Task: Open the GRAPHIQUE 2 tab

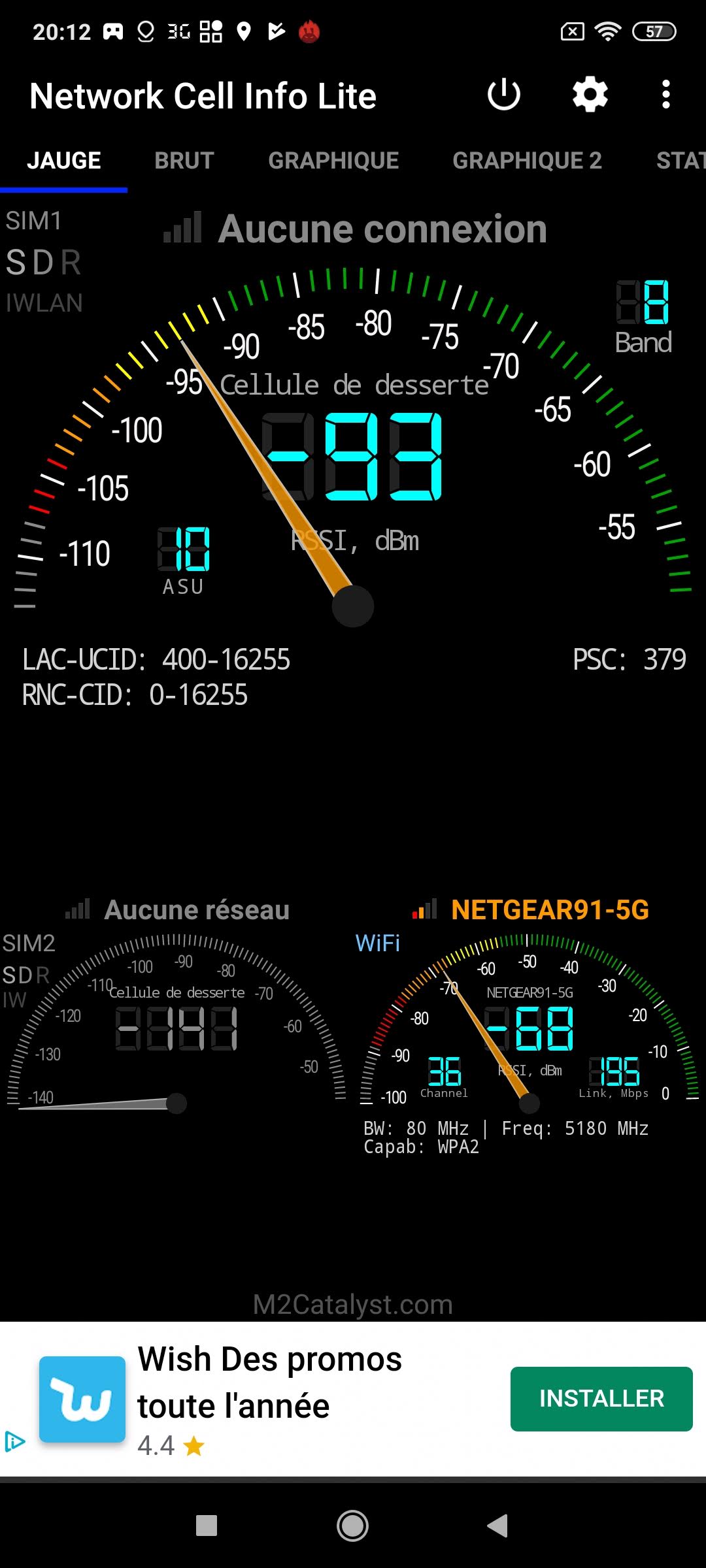Action: pos(527,161)
